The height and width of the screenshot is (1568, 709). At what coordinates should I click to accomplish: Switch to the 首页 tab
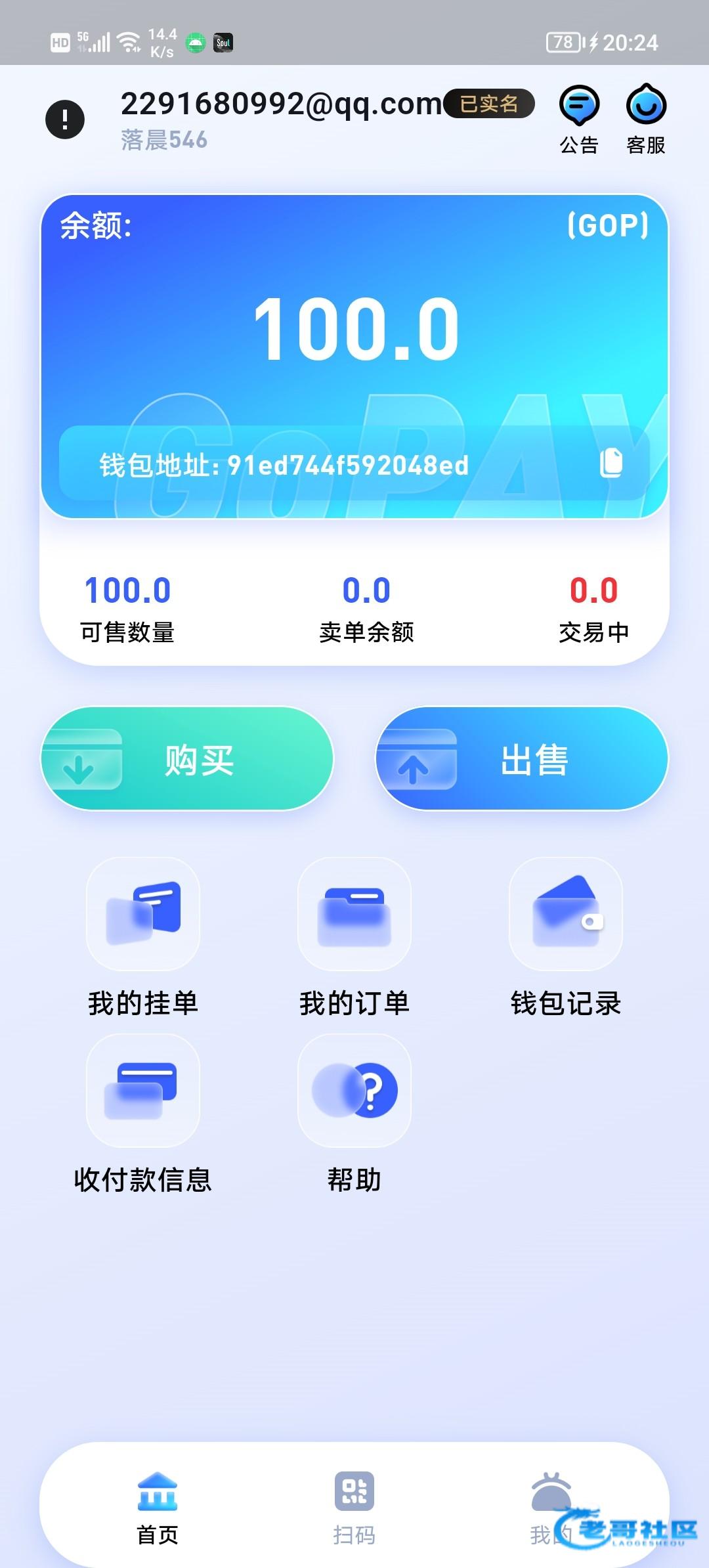[158, 1508]
